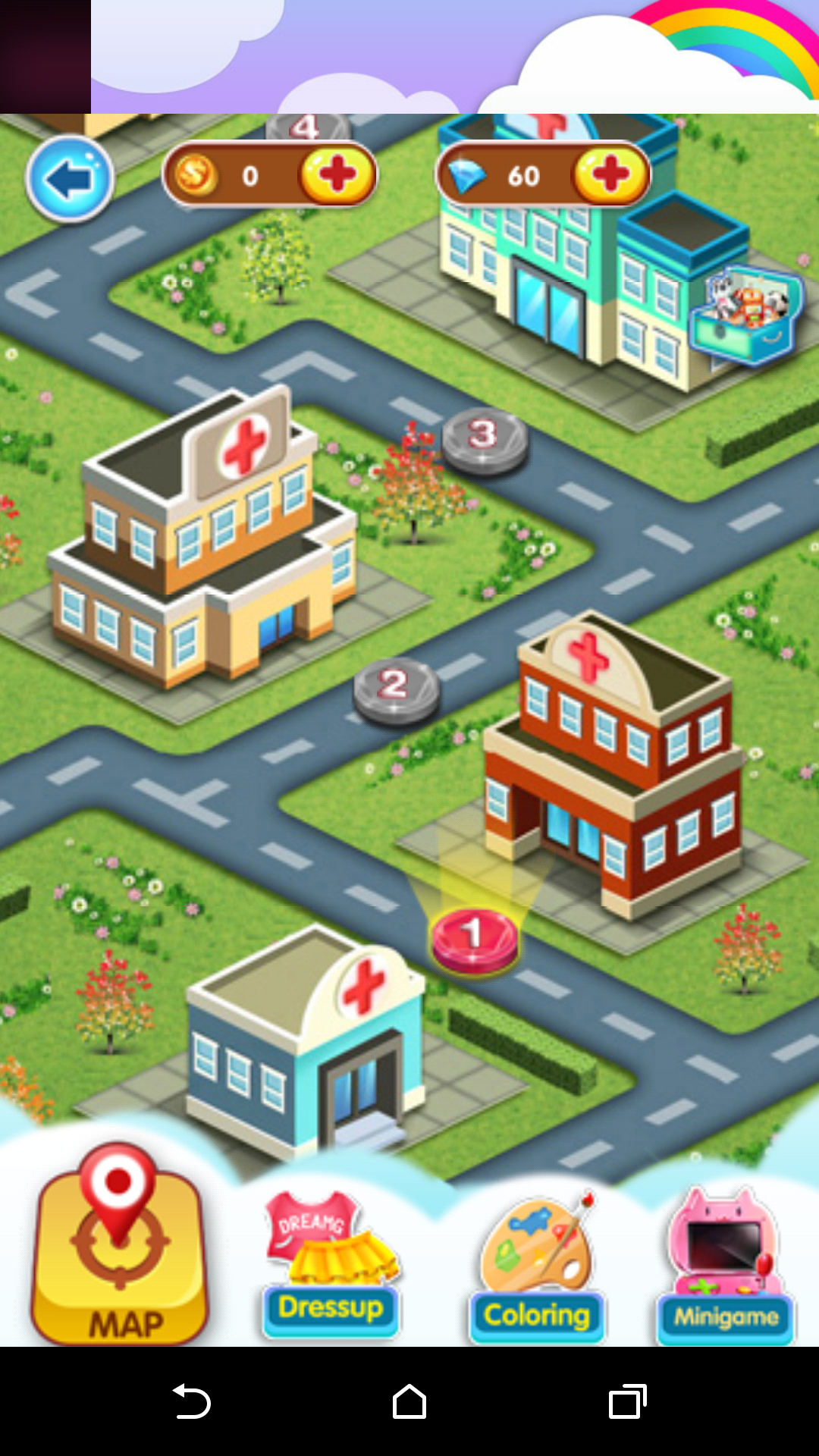This screenshot has height=1456, width=819.
Task: Open the toy box chest
Action: click(745, 315)
